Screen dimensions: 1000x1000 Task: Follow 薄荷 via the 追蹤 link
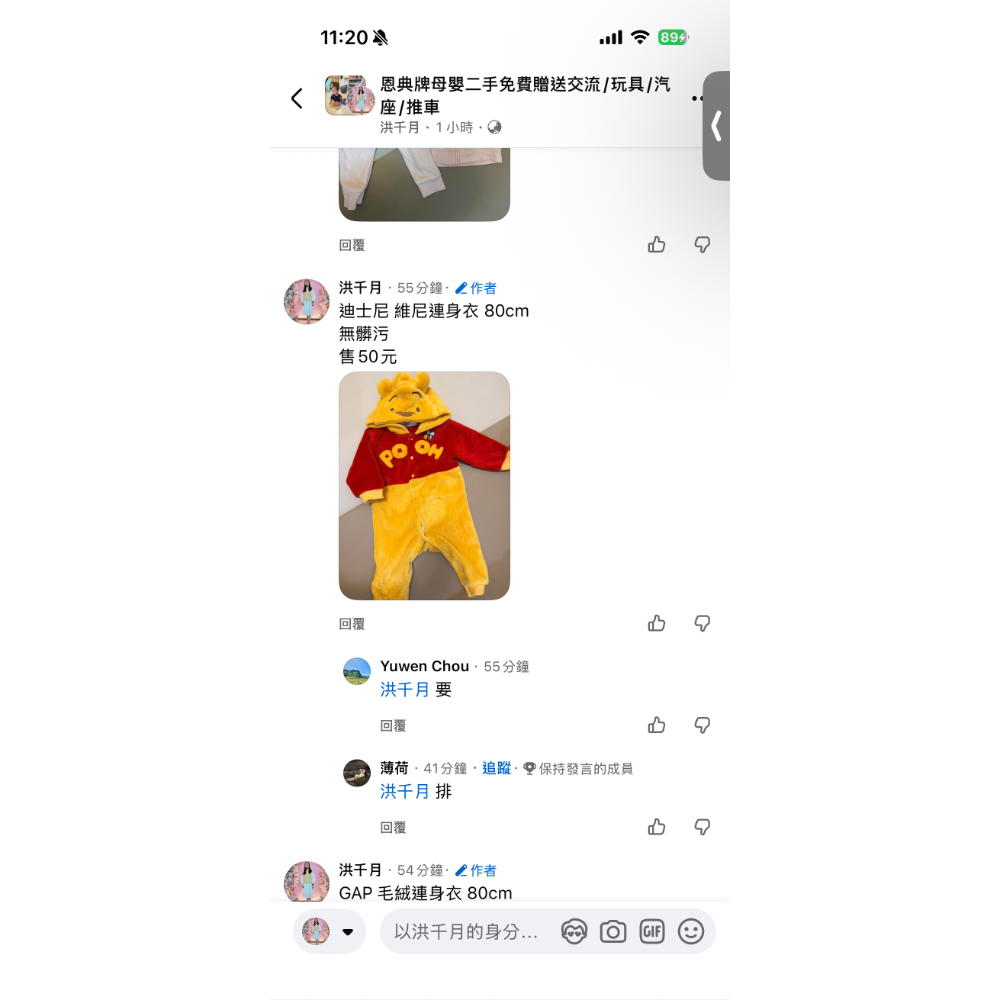pos(496,768)
